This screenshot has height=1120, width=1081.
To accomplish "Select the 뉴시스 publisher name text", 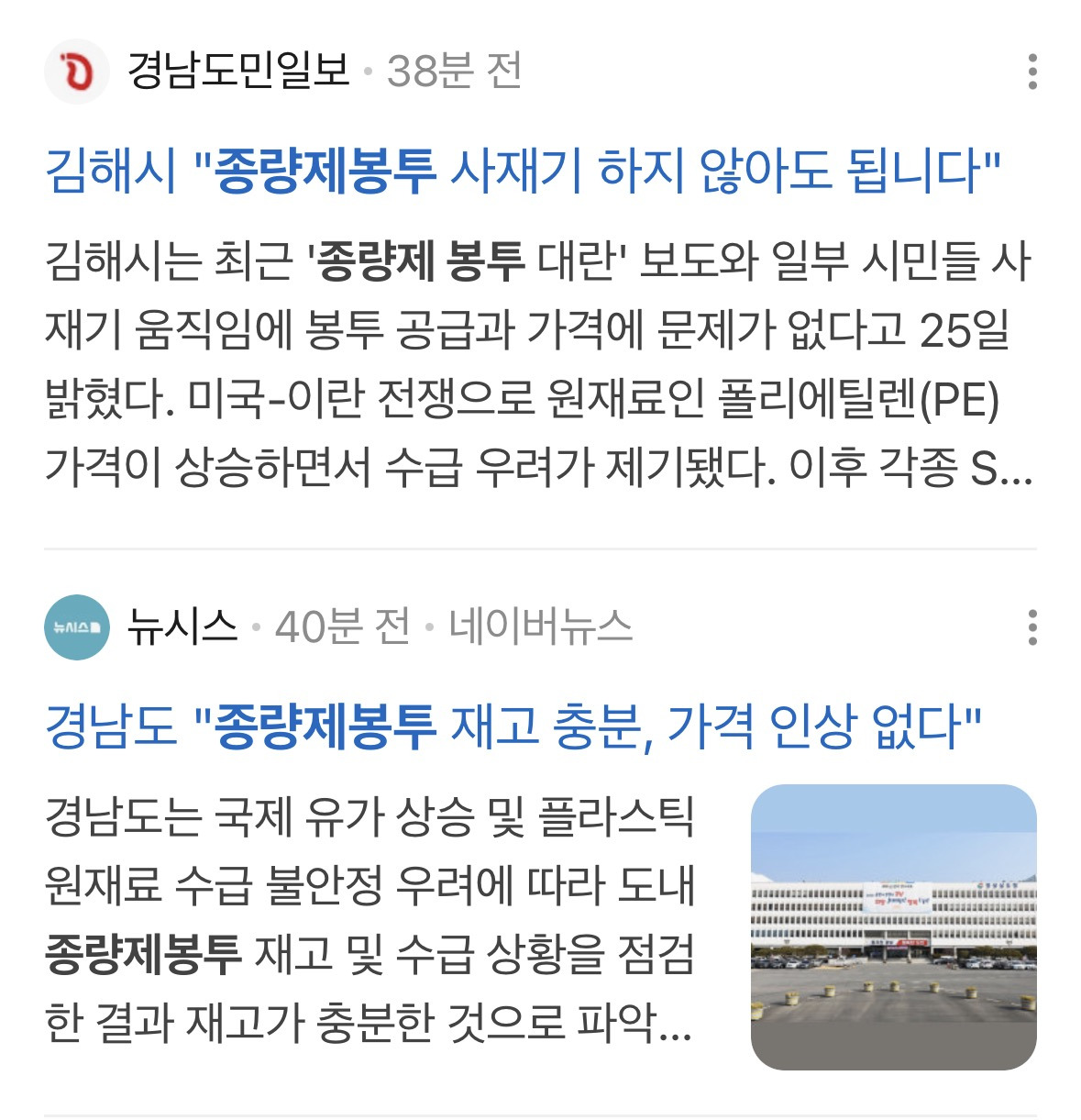I will [x=182, y=627].
